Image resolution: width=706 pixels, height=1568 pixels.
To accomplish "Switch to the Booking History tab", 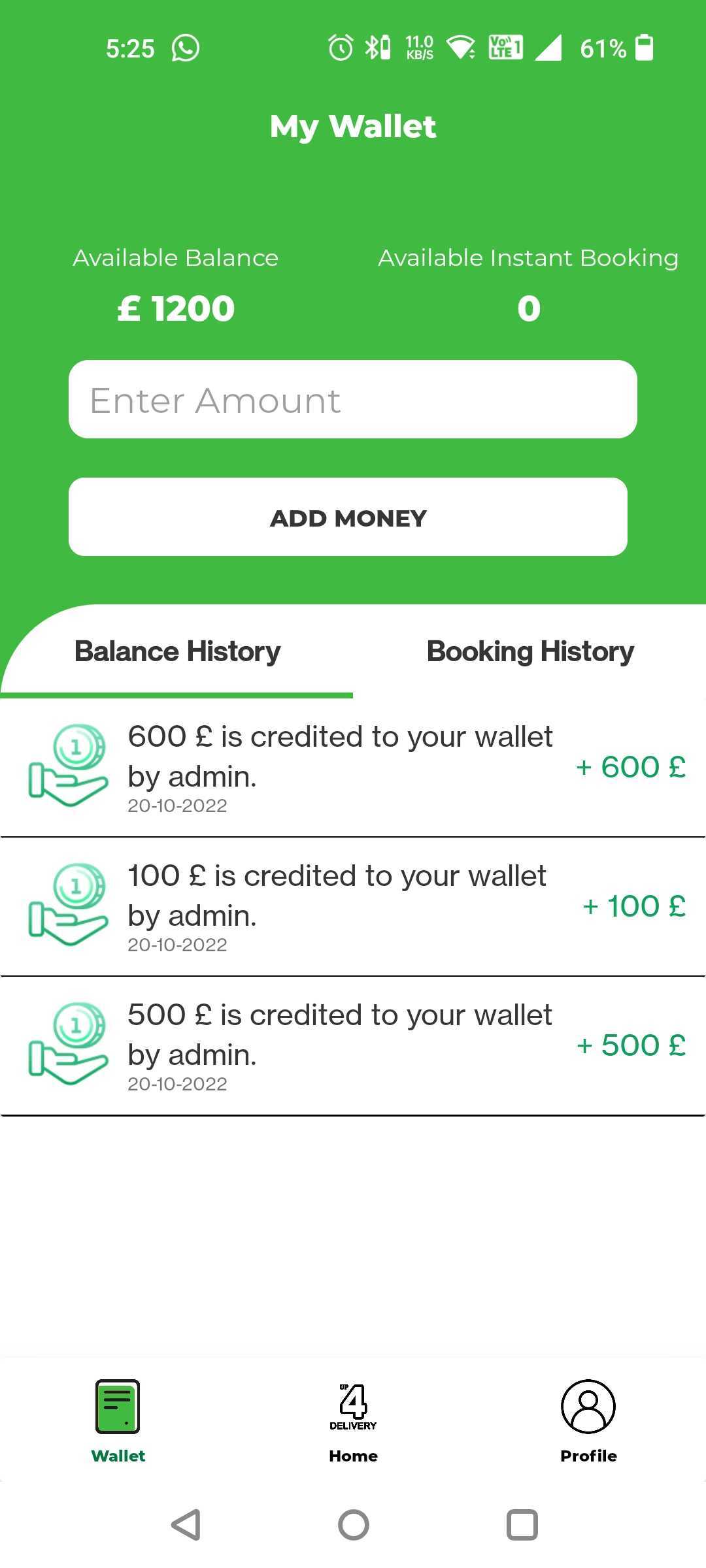I will (530, 651).
